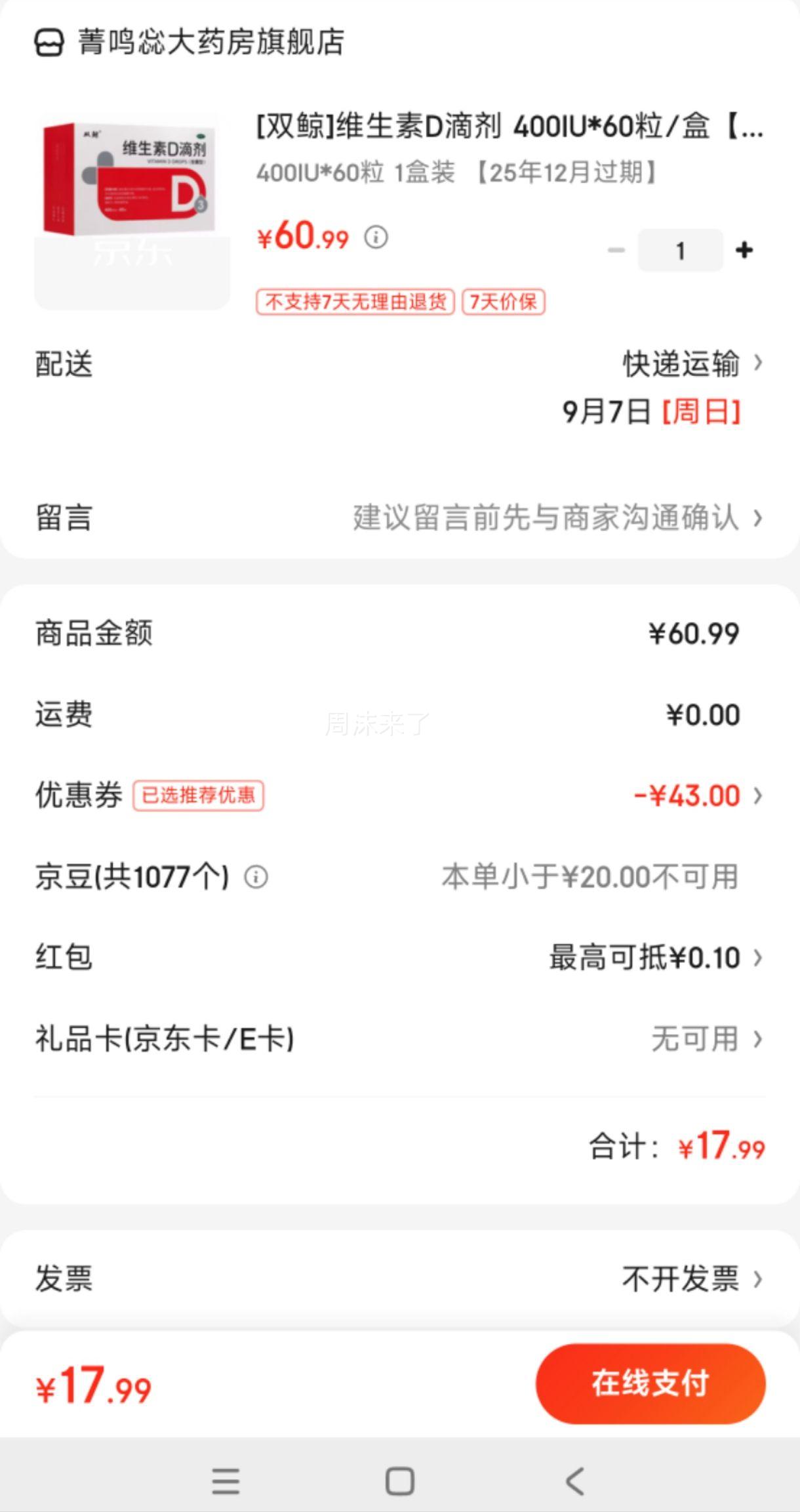800x1512 pixels.
Task: View 京豆 usage info icon
Action: tap(256, 877)
